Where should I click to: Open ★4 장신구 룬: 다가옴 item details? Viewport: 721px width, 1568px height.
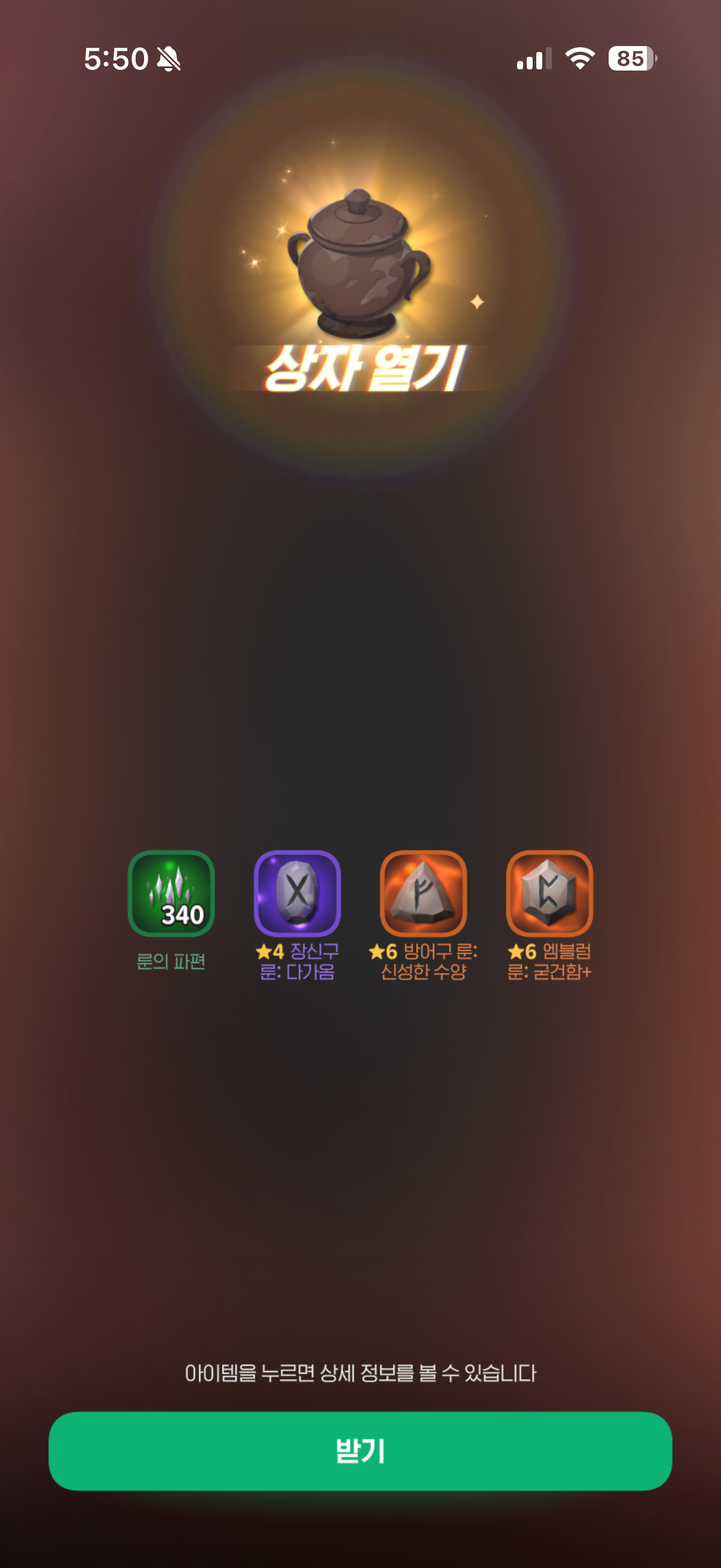point(297,893)
